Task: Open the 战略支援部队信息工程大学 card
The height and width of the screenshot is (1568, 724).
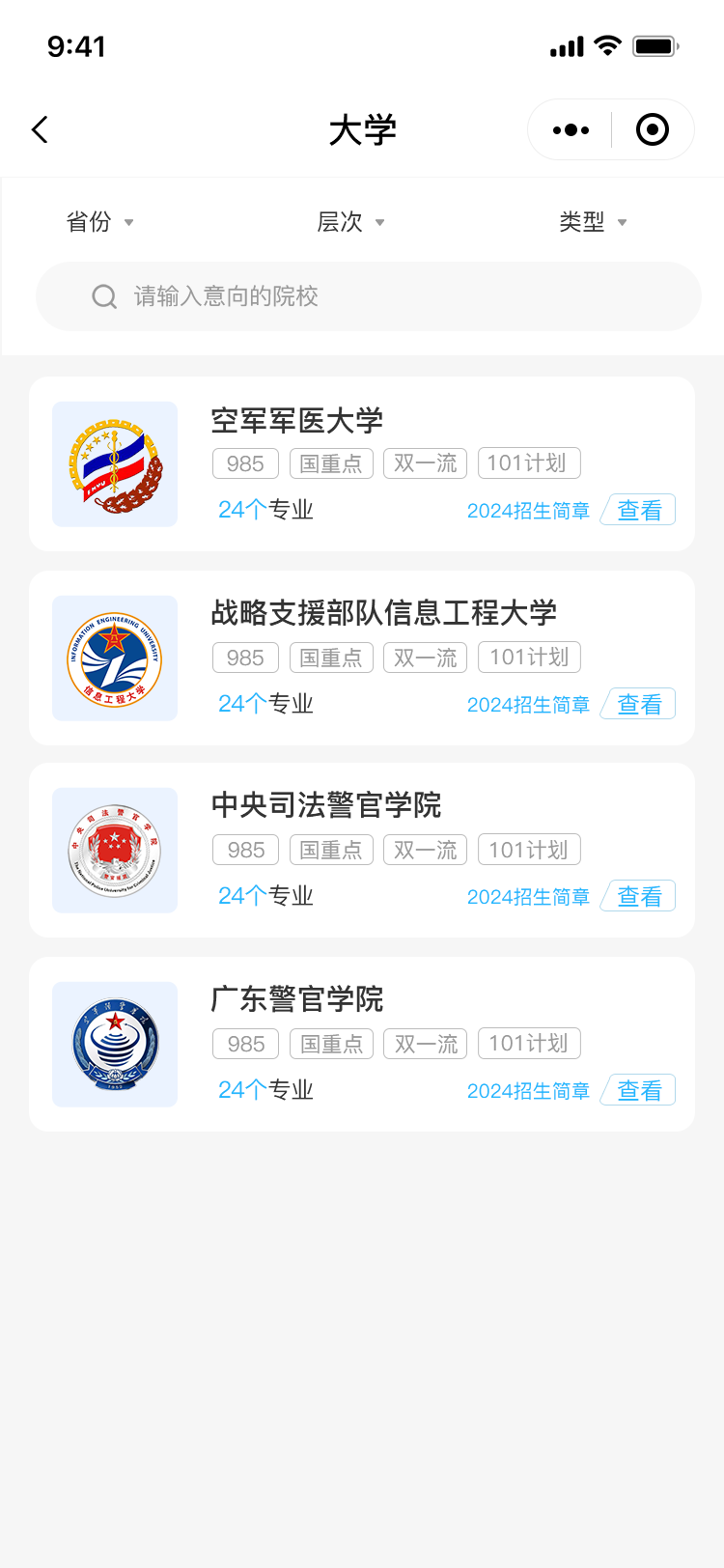Action: pos(383,613)
